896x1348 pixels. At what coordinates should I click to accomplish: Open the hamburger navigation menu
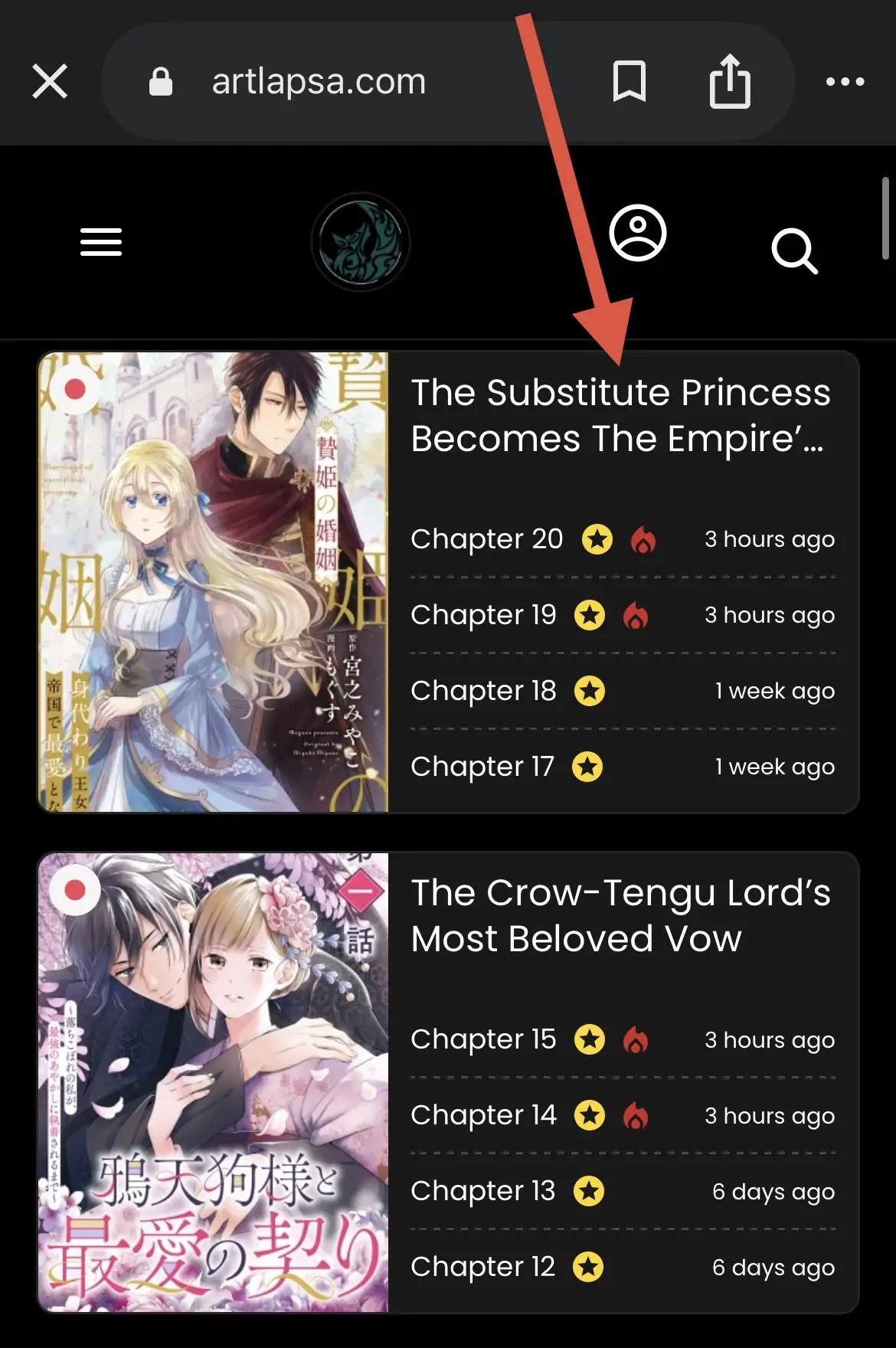coord(101,242)
